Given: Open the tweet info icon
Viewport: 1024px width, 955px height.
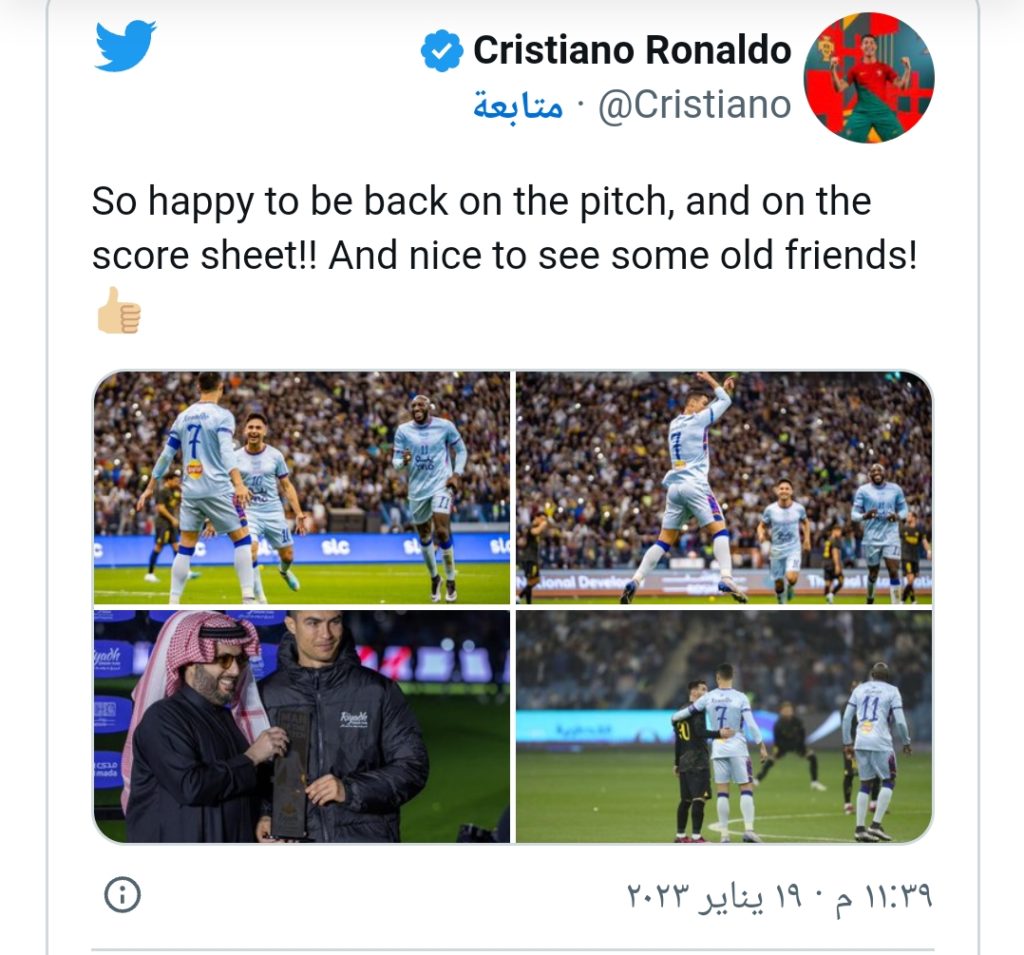Looking at the screenshot, I should pyautogui.click(x=122, y=894).
